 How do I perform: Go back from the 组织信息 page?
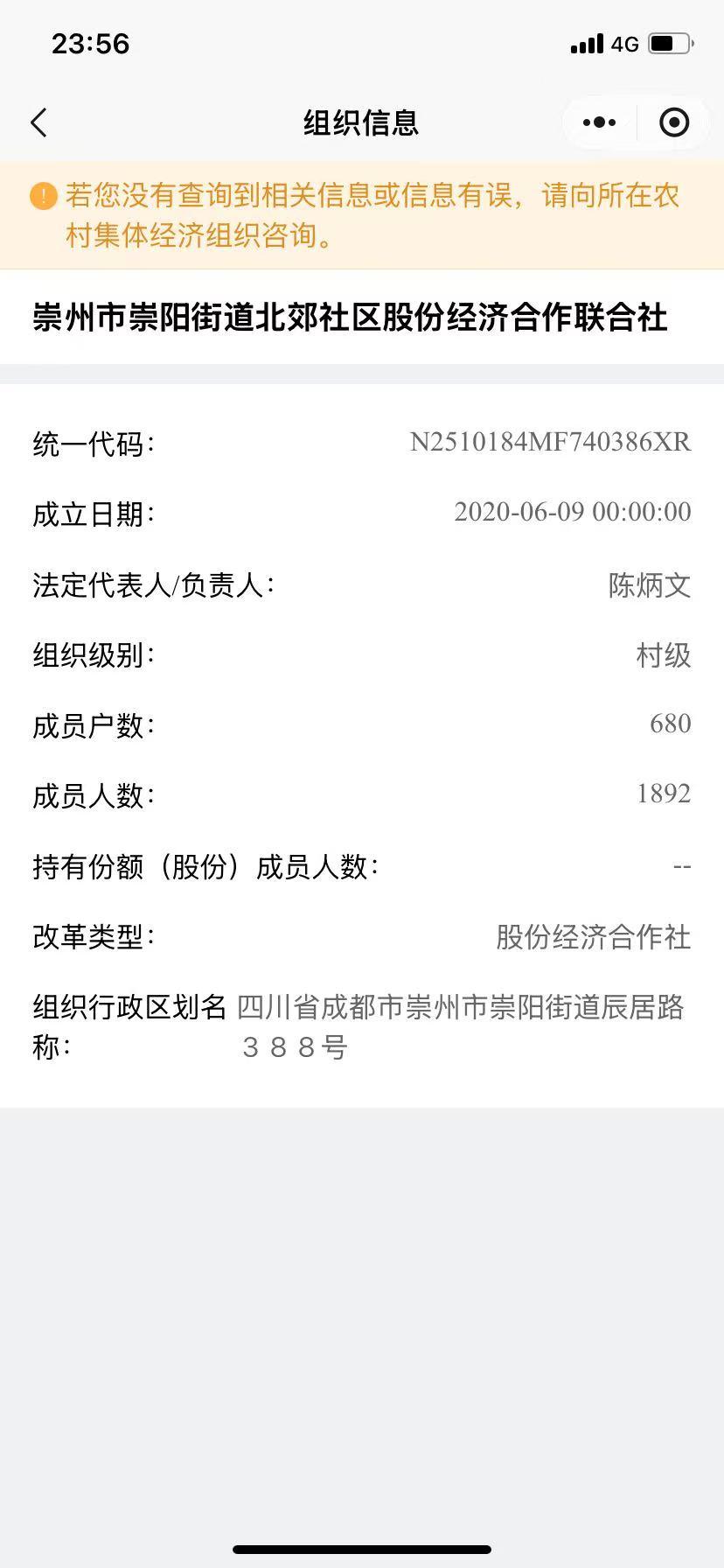click(39, 122)
